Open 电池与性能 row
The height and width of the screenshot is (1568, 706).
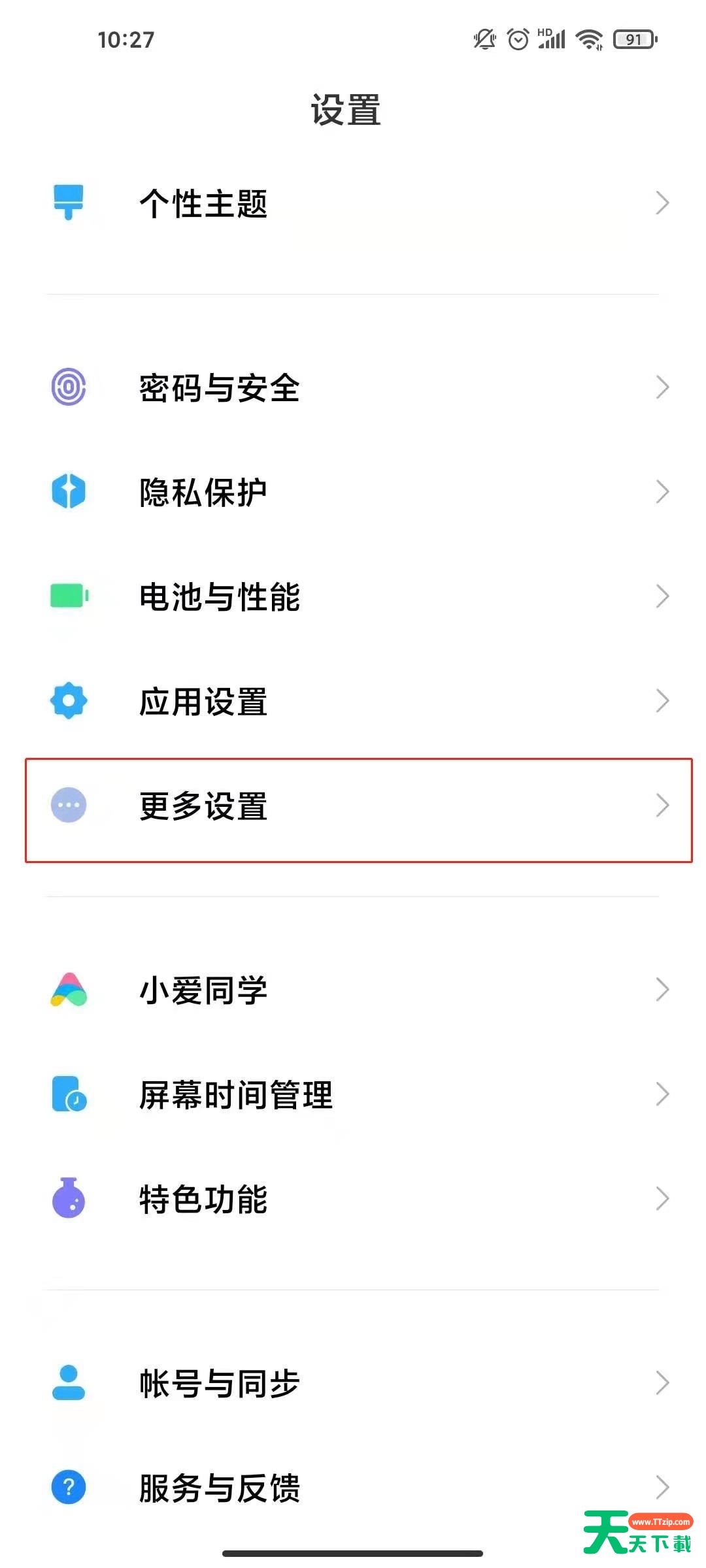click(x=353, y=596)
